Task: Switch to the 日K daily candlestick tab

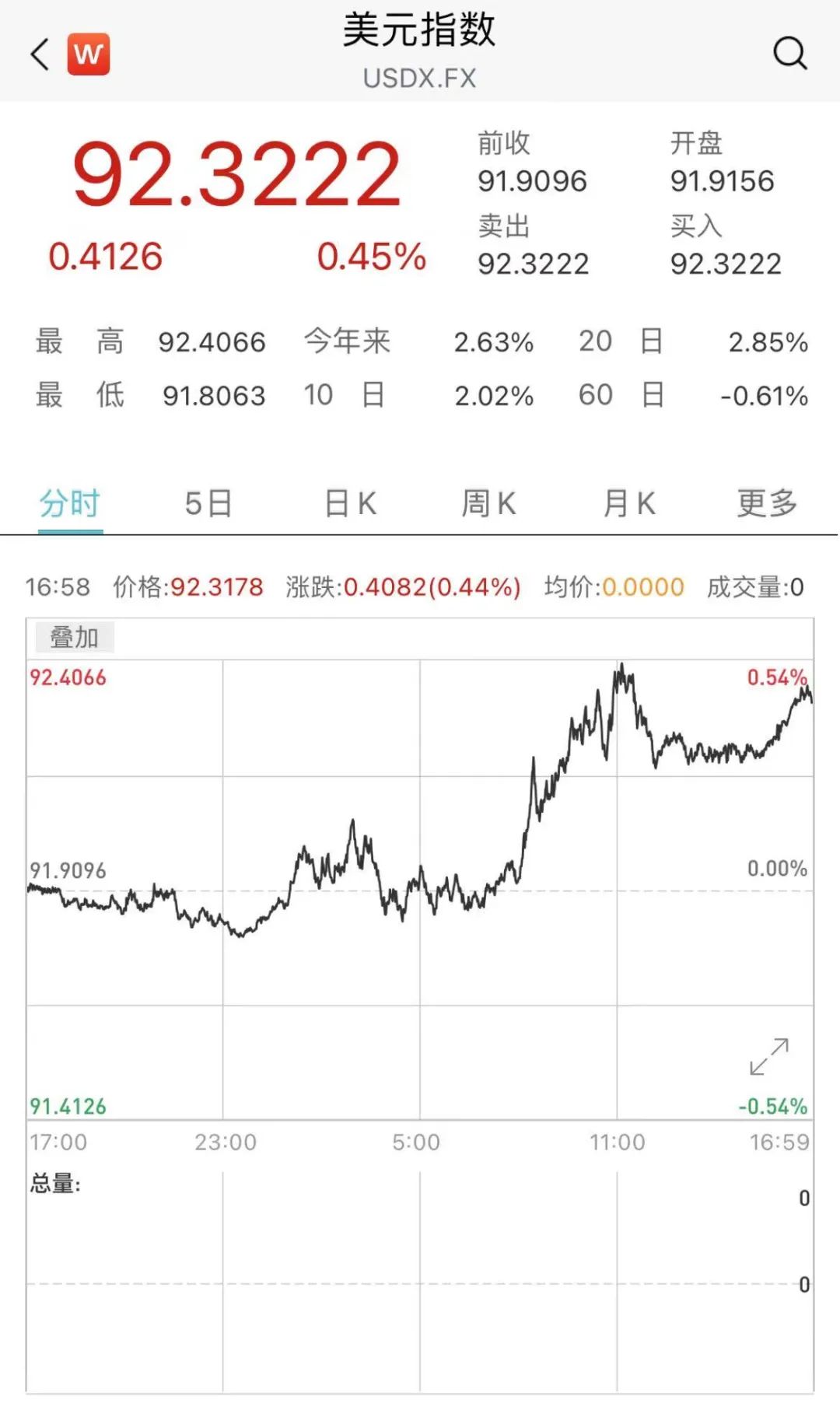Action: click(x=350, y=503)
